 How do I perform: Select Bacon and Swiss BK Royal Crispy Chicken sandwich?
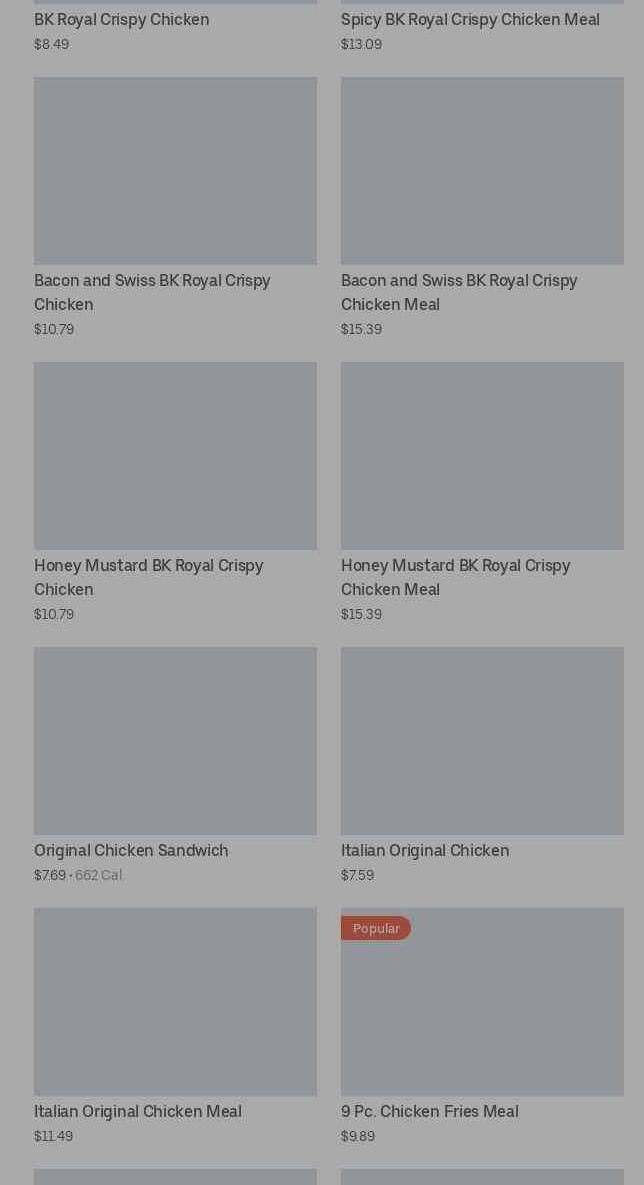(175, 207)
